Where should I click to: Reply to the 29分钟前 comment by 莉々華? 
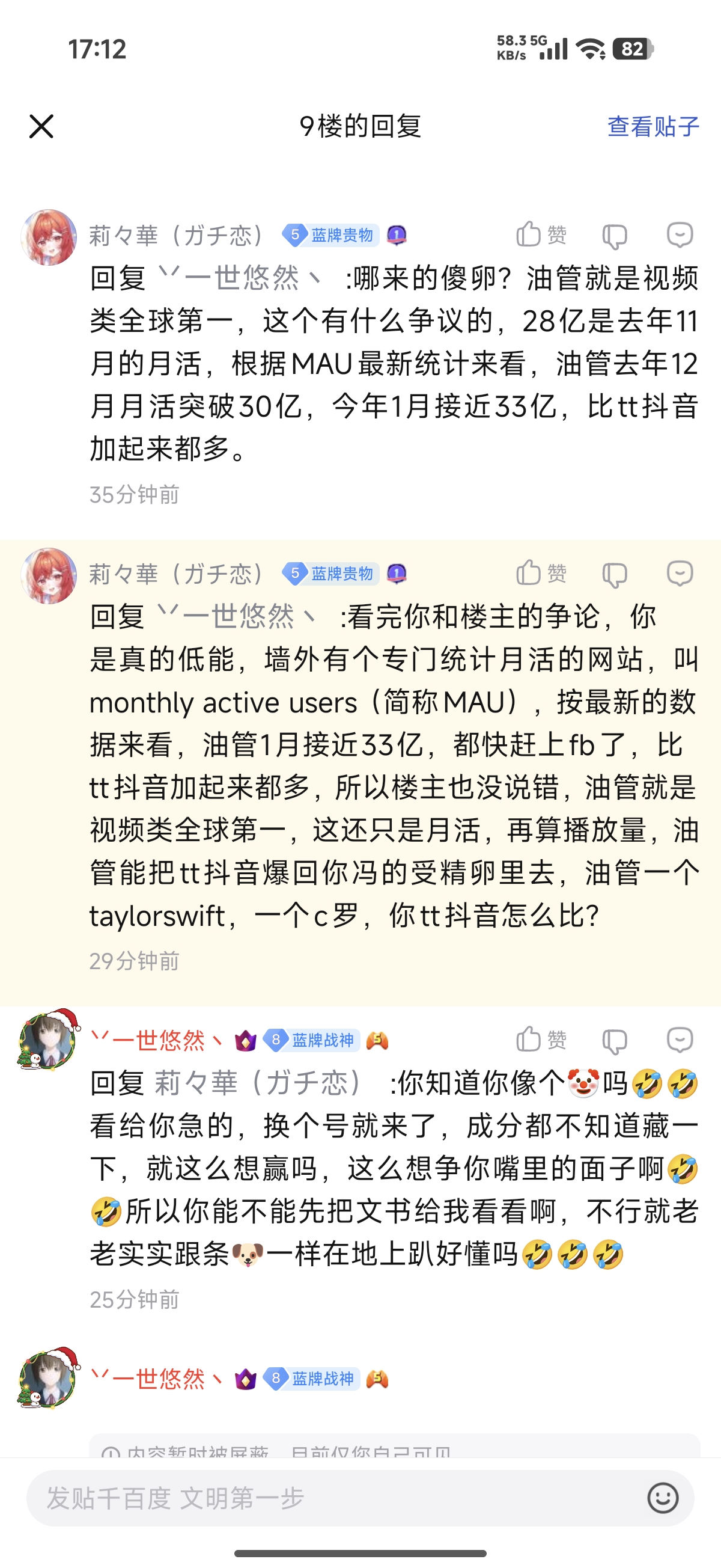click(x=679, y=574)
